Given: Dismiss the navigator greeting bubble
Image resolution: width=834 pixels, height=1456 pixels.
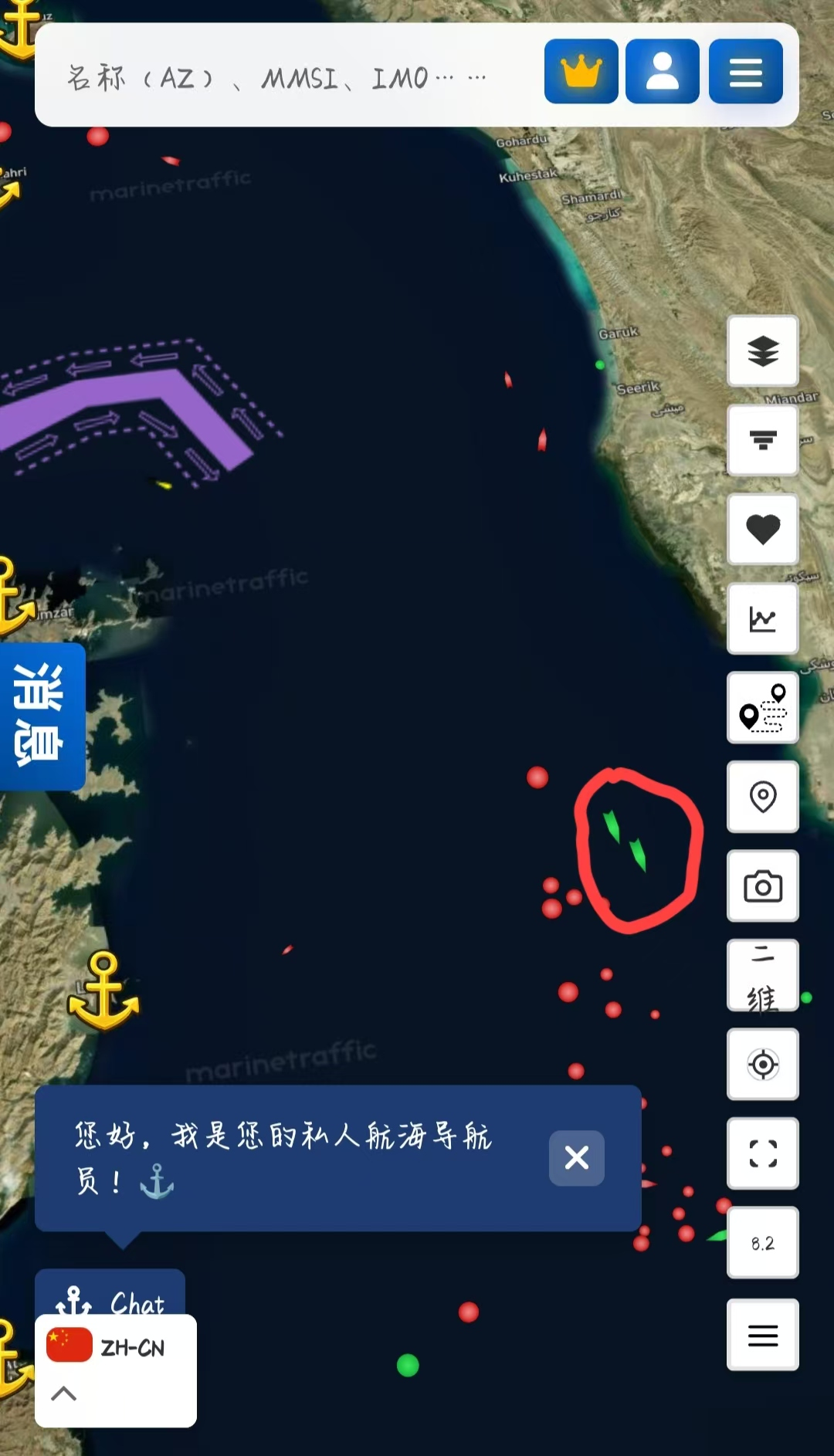Looking at the screenshot, I should 576,1157.
